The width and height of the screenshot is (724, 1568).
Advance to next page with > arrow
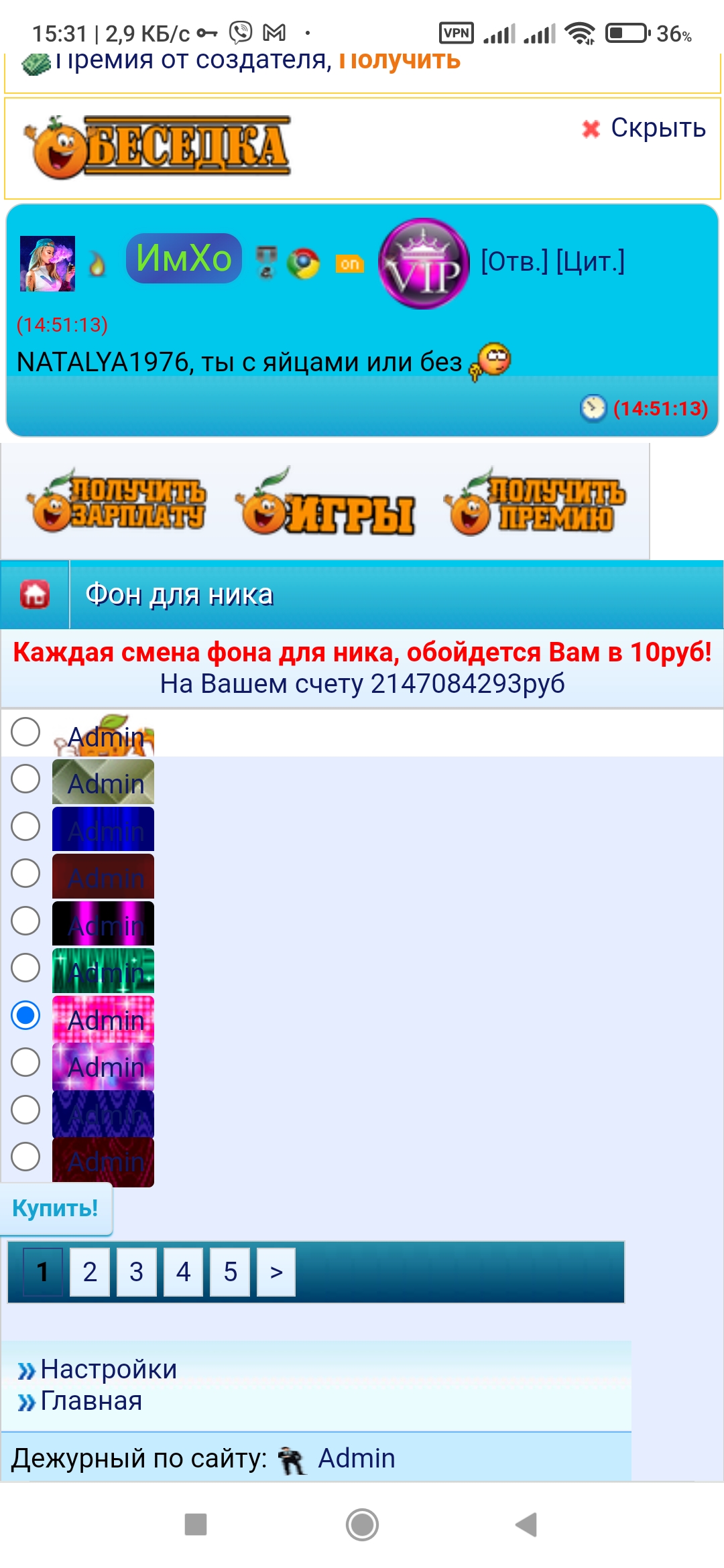[x=276, y=1272]
